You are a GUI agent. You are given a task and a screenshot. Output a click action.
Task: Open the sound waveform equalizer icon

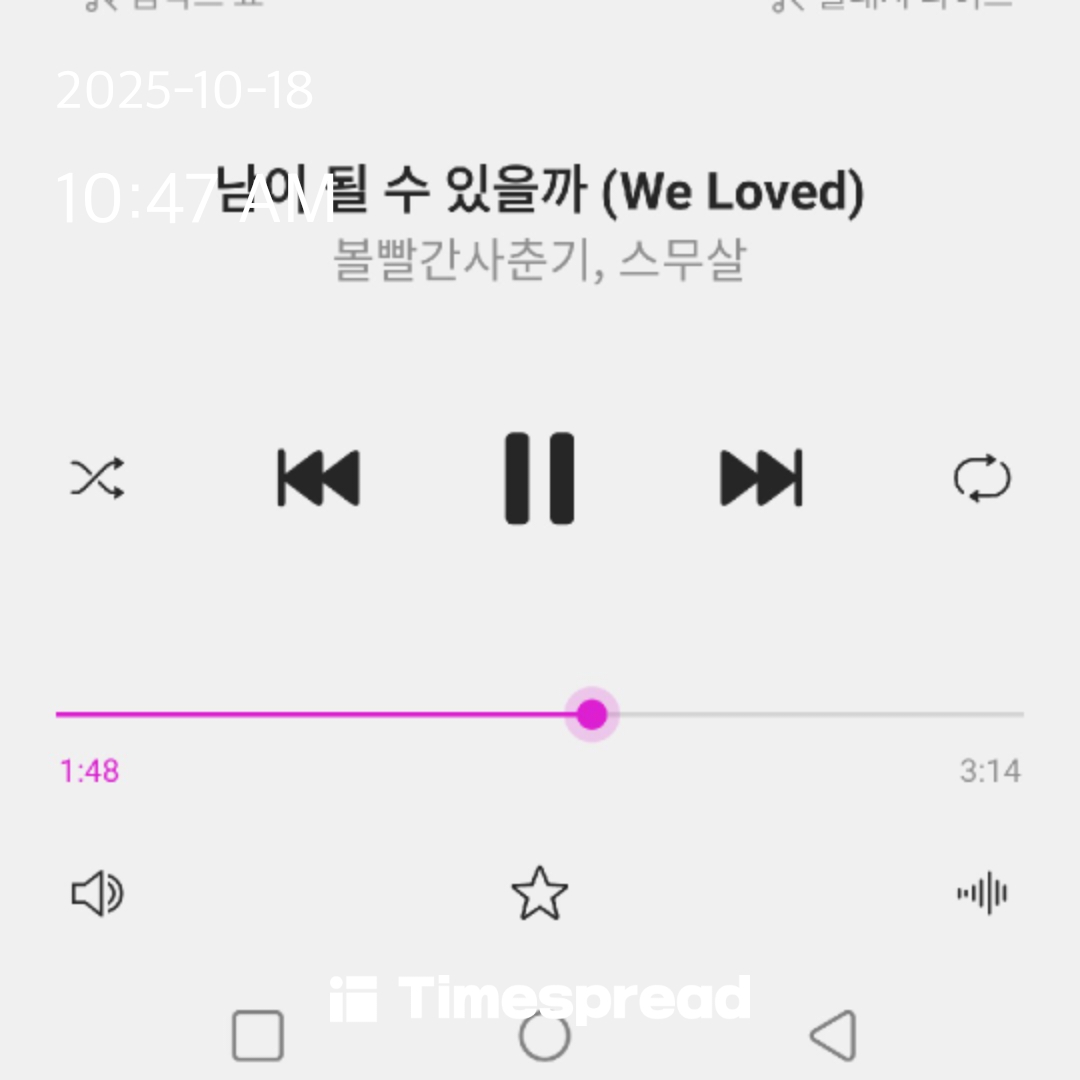[982, 893]
